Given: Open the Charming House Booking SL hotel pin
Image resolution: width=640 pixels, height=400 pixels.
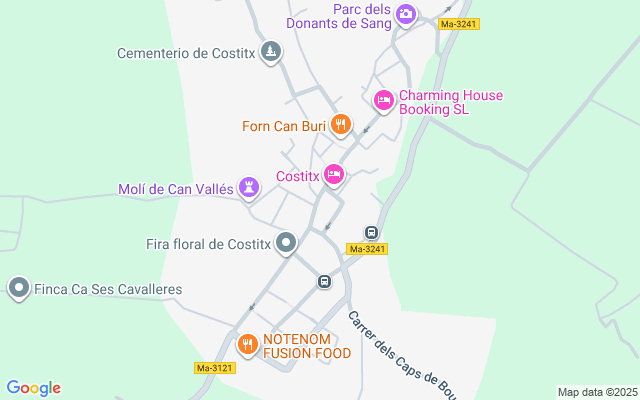Looking at the screenshot, I should 383,100.
